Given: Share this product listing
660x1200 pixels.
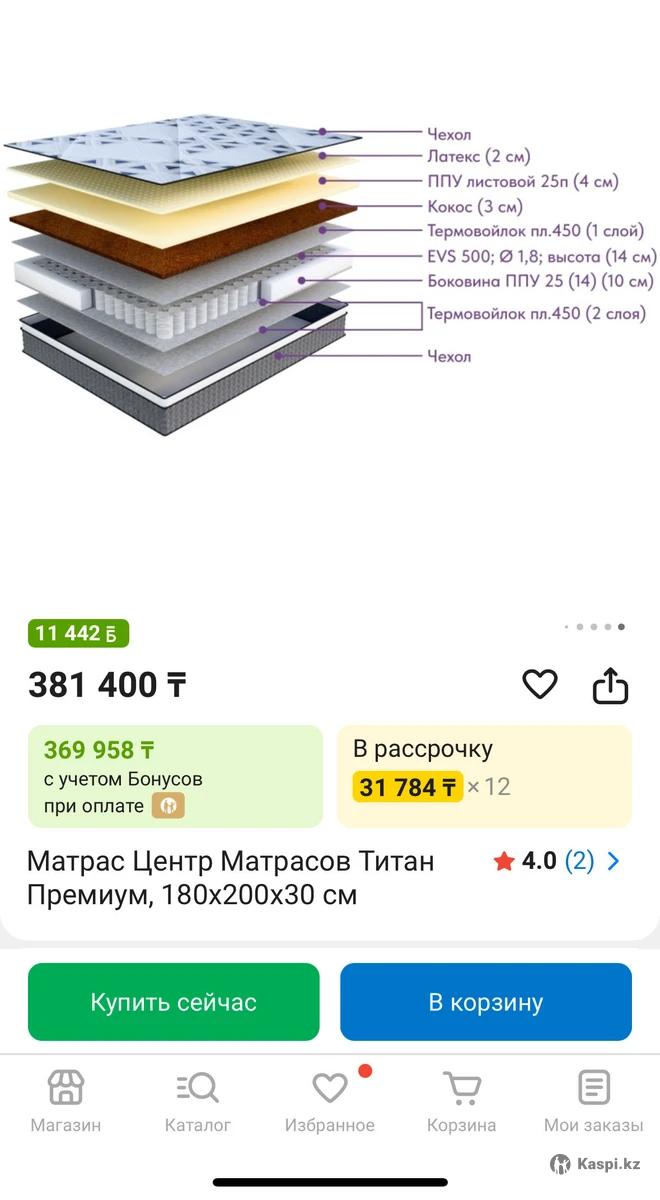Looking at the screenshot, I should coord(610,686).
